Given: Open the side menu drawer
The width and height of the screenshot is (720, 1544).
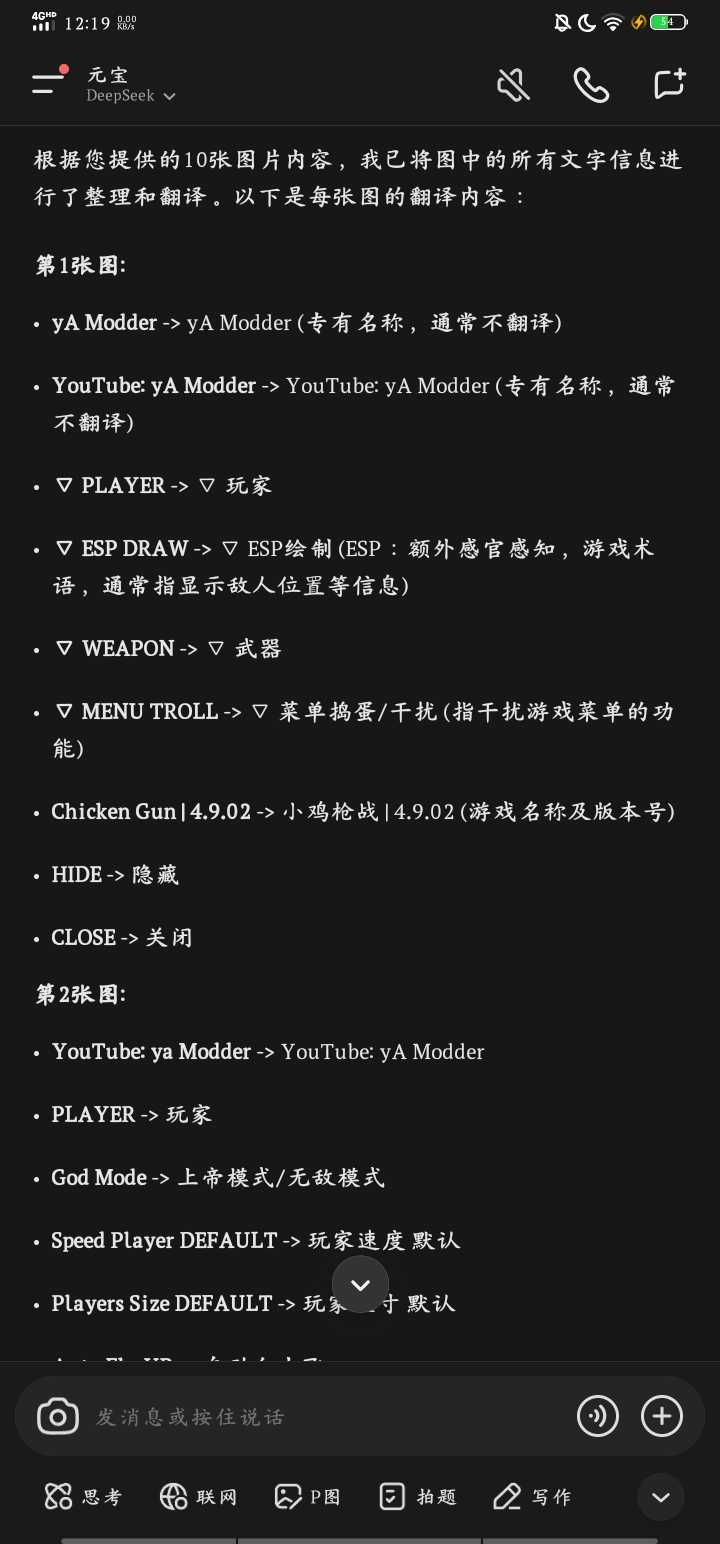Looking at the screenshot, I should coord(48,84).
